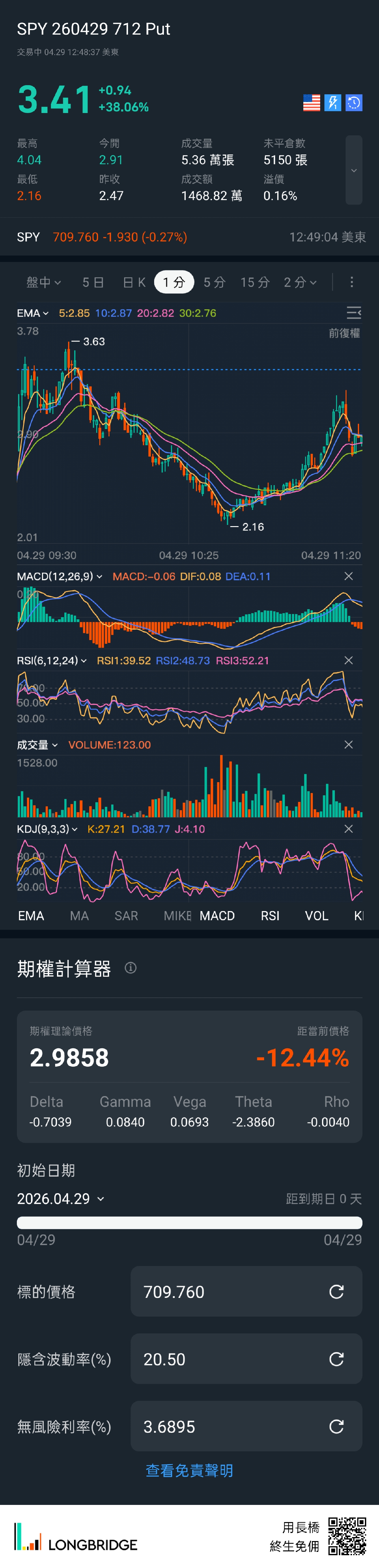Show info about 期權計算器
The width and height of the screenshot is (379, 1568).
pos(131,968)
